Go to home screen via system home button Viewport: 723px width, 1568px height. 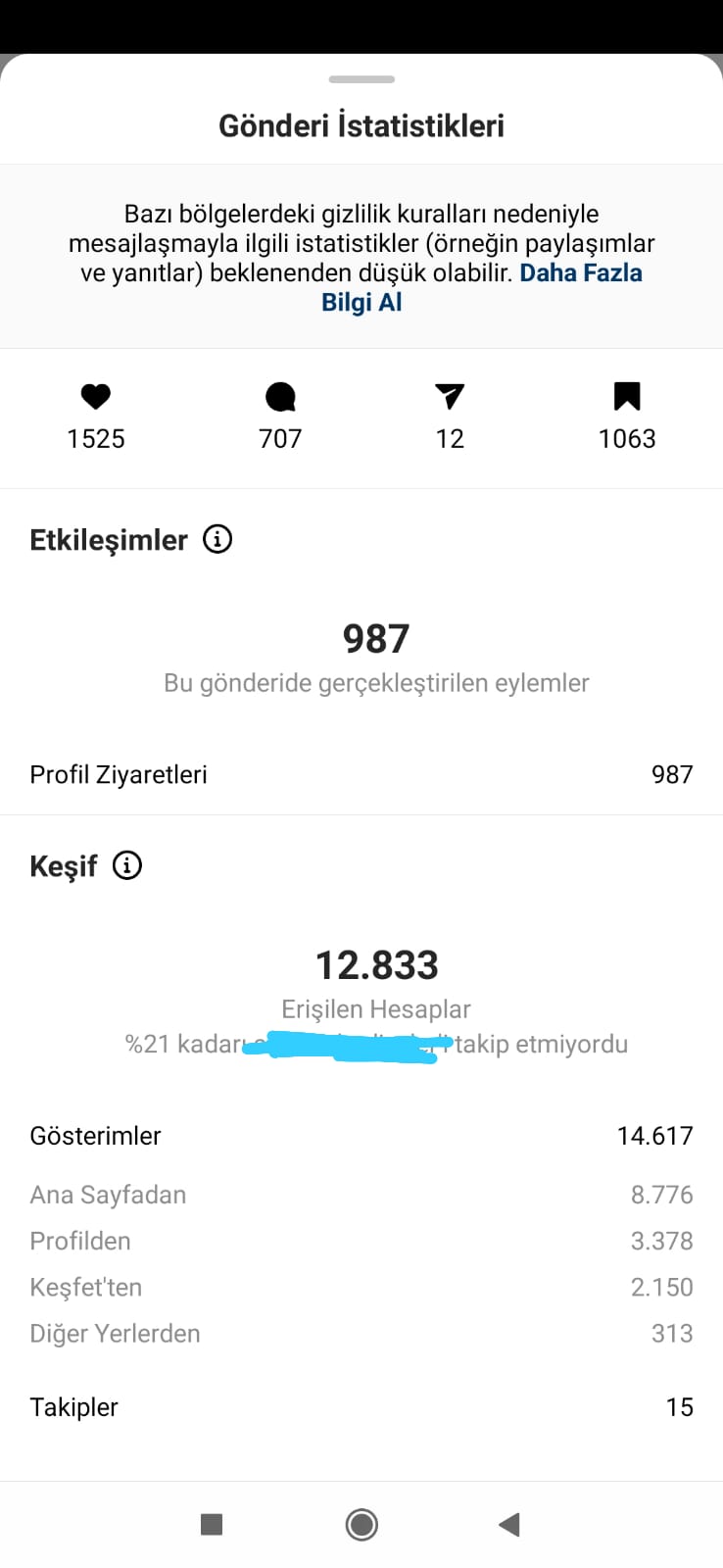(x=361, y=1524)
